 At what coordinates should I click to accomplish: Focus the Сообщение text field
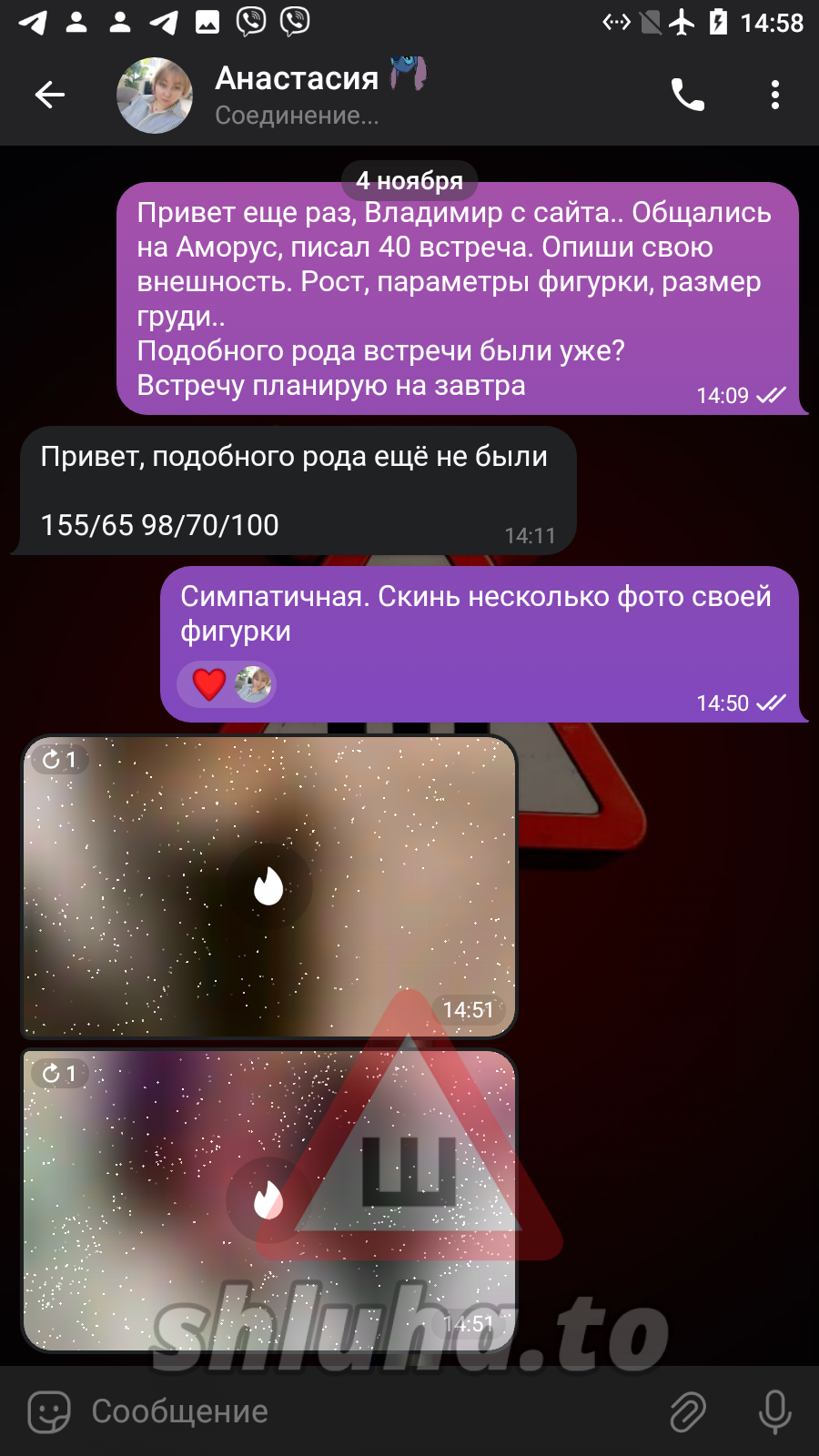364,1411
